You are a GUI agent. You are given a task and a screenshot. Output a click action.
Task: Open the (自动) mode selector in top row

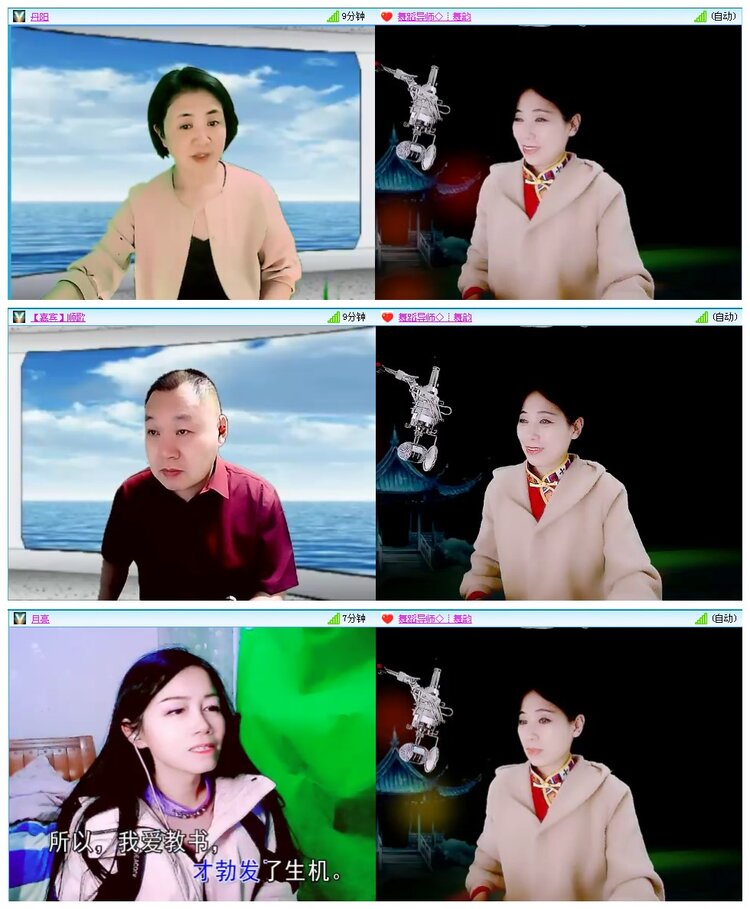[x=723, y=15]
